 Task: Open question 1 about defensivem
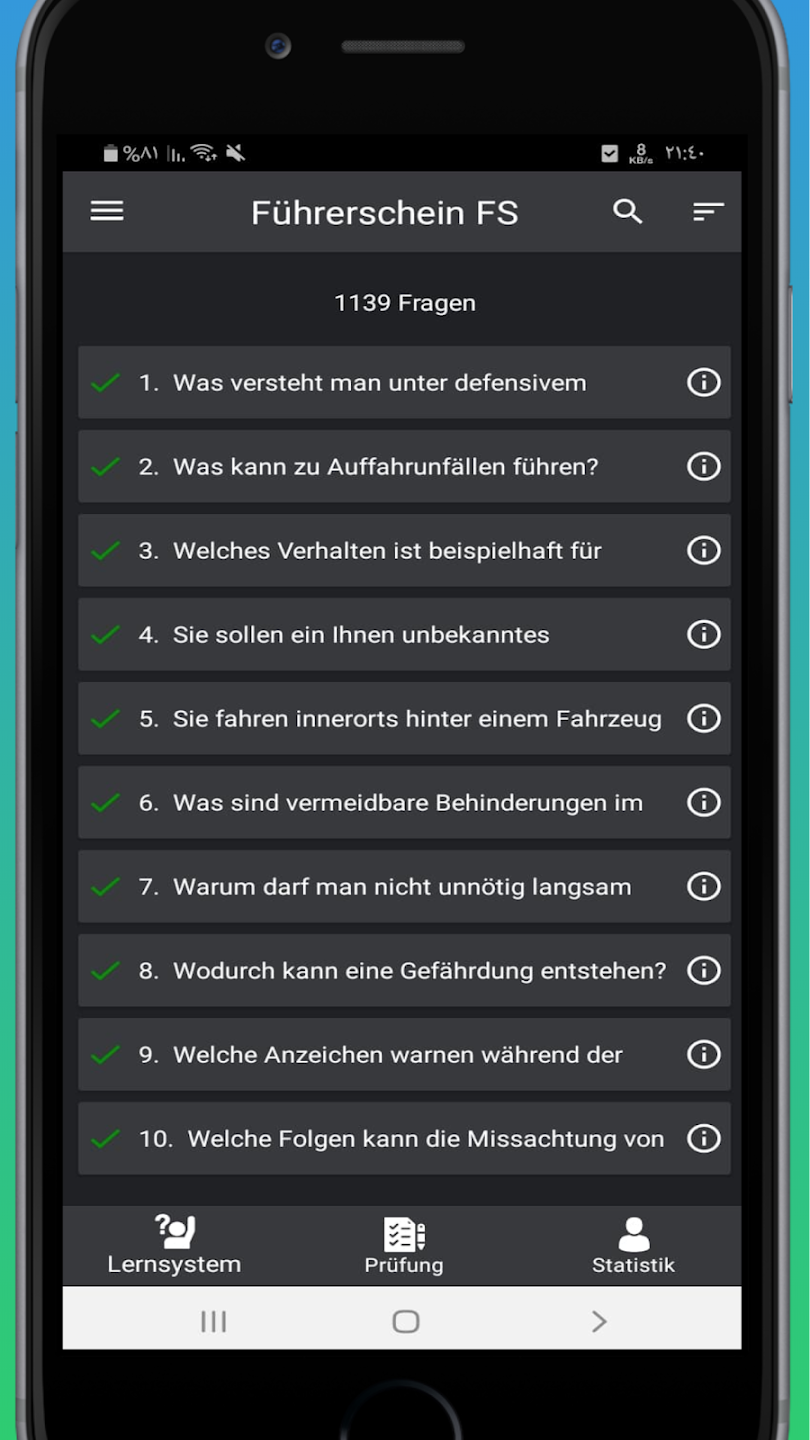click(x=404, y=382)
